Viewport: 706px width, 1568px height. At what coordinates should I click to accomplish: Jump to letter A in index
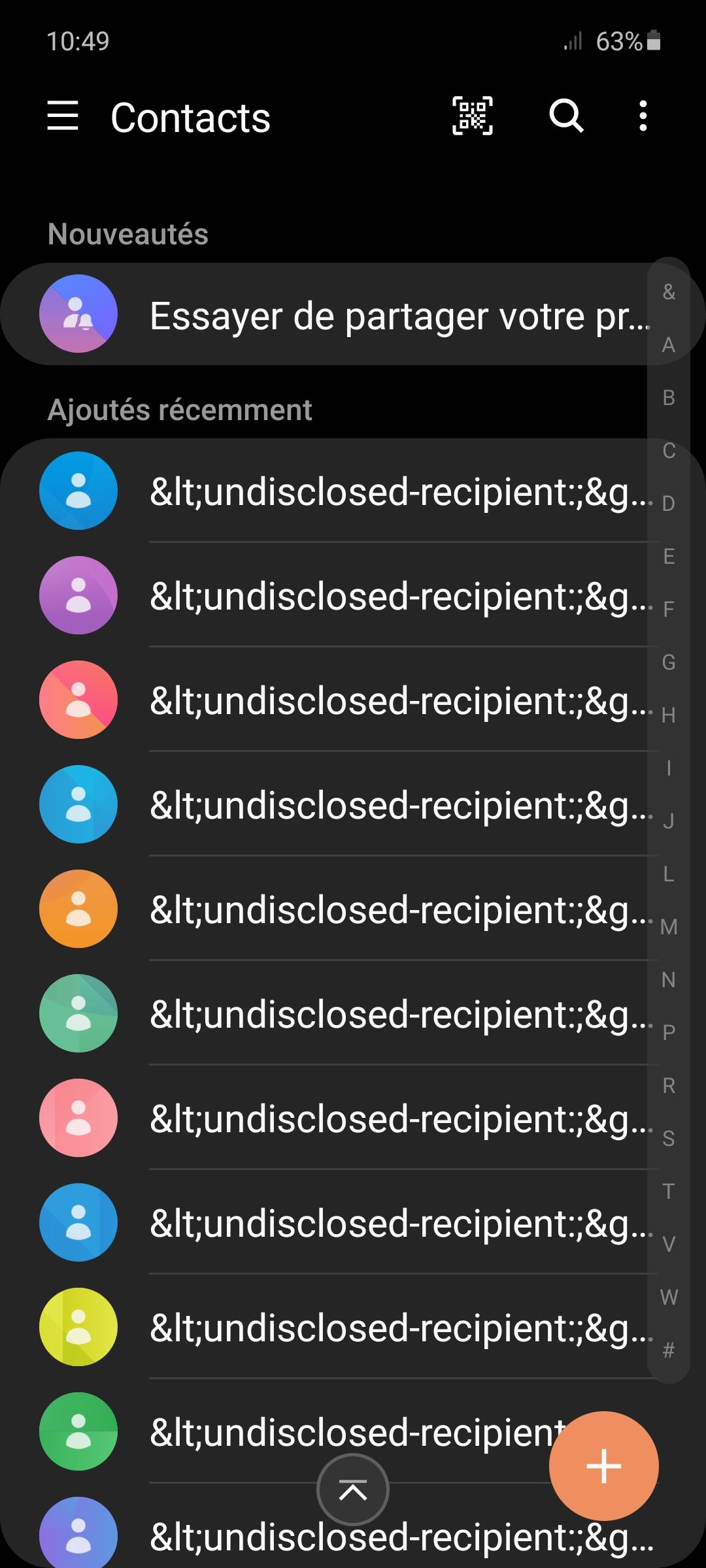[669, 345]
